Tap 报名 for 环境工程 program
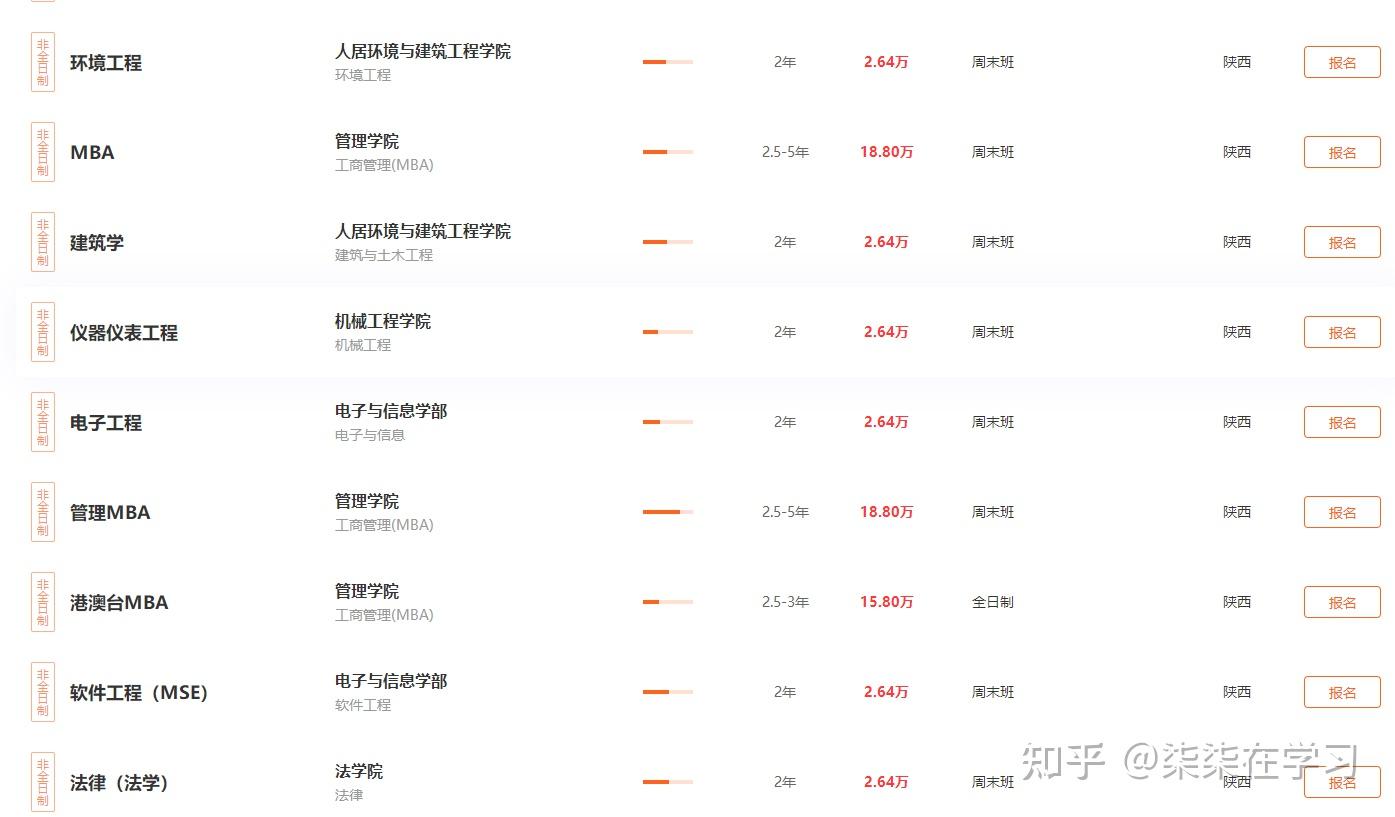1395x817 pixels. point(1342,62)
